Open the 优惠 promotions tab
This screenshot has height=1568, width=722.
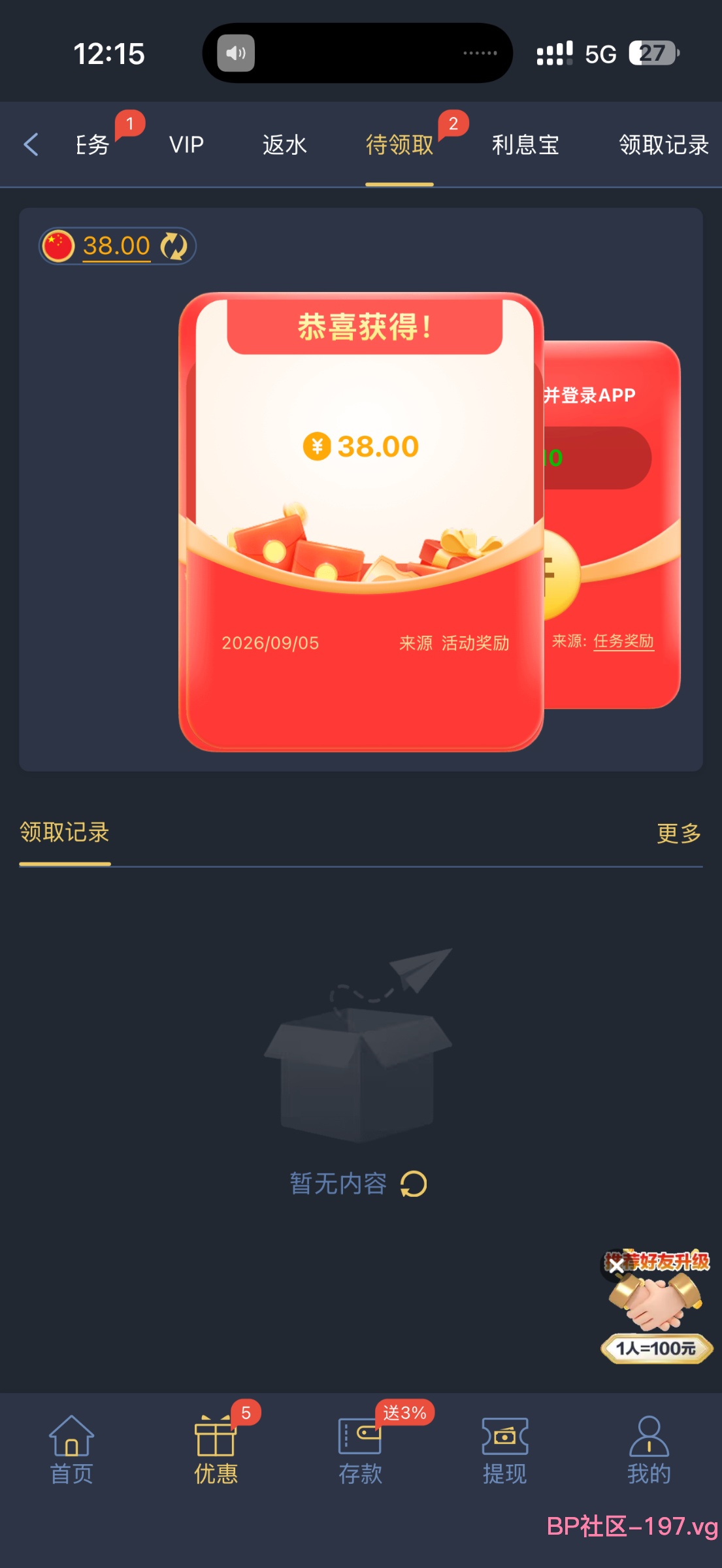[216, 1449]
